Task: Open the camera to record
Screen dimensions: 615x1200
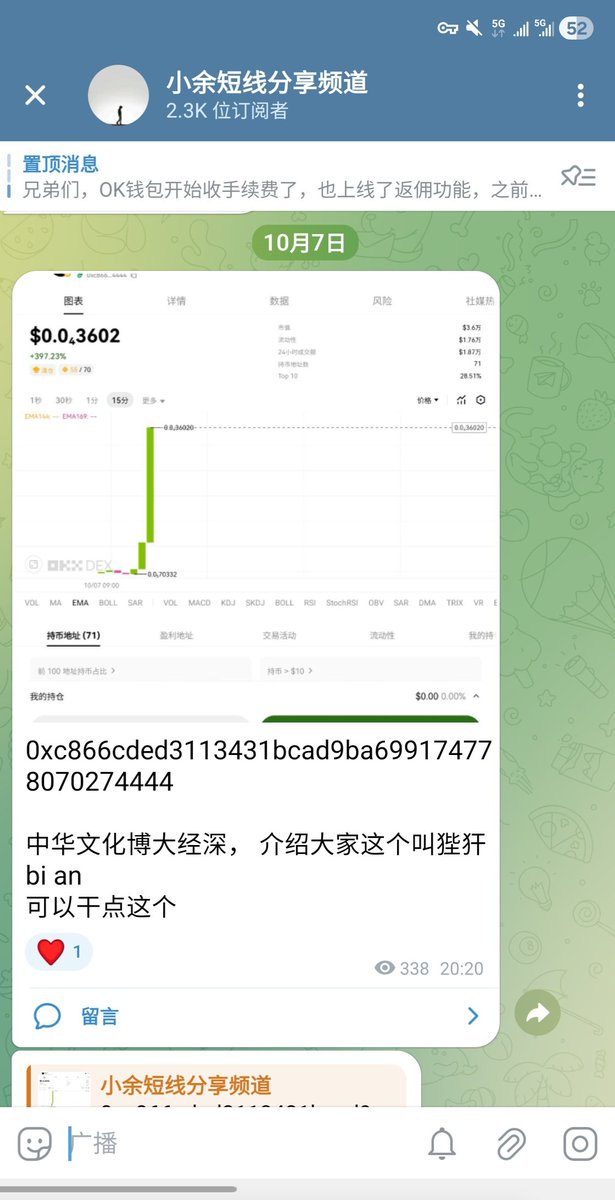Action: pyautogui.click(x=579, y=1144)
